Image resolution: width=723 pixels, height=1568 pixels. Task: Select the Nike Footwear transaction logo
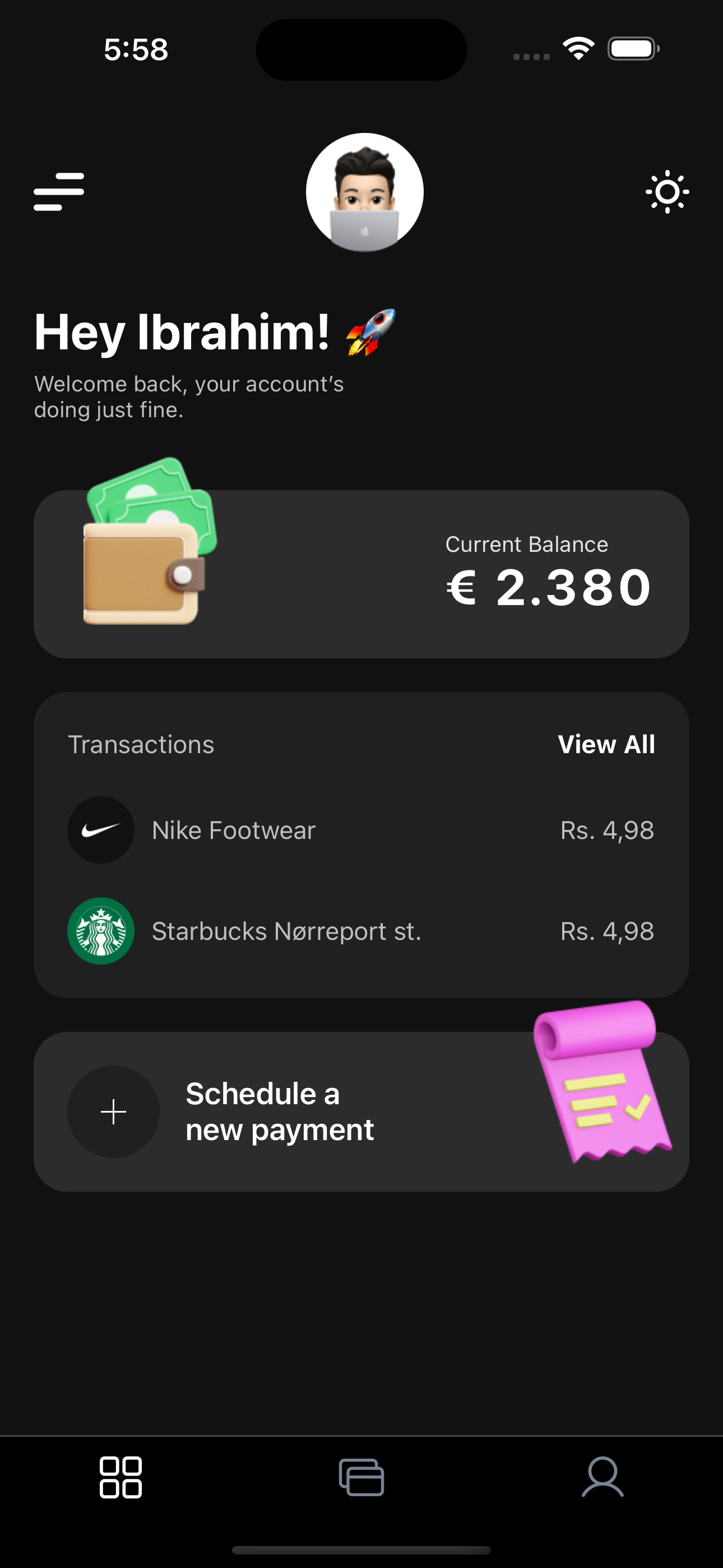101,829
